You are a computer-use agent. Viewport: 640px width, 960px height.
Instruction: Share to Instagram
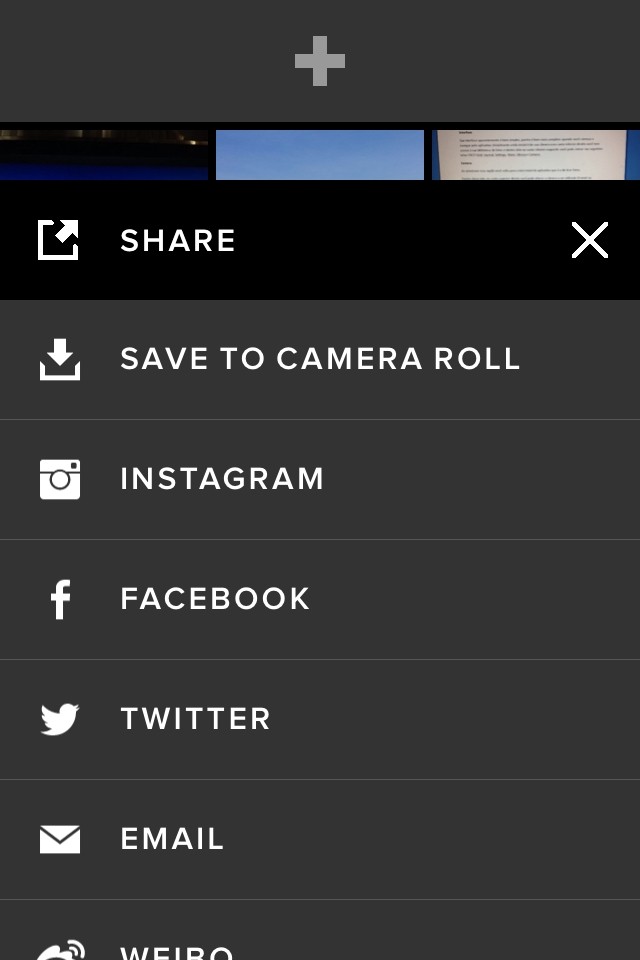320,480
